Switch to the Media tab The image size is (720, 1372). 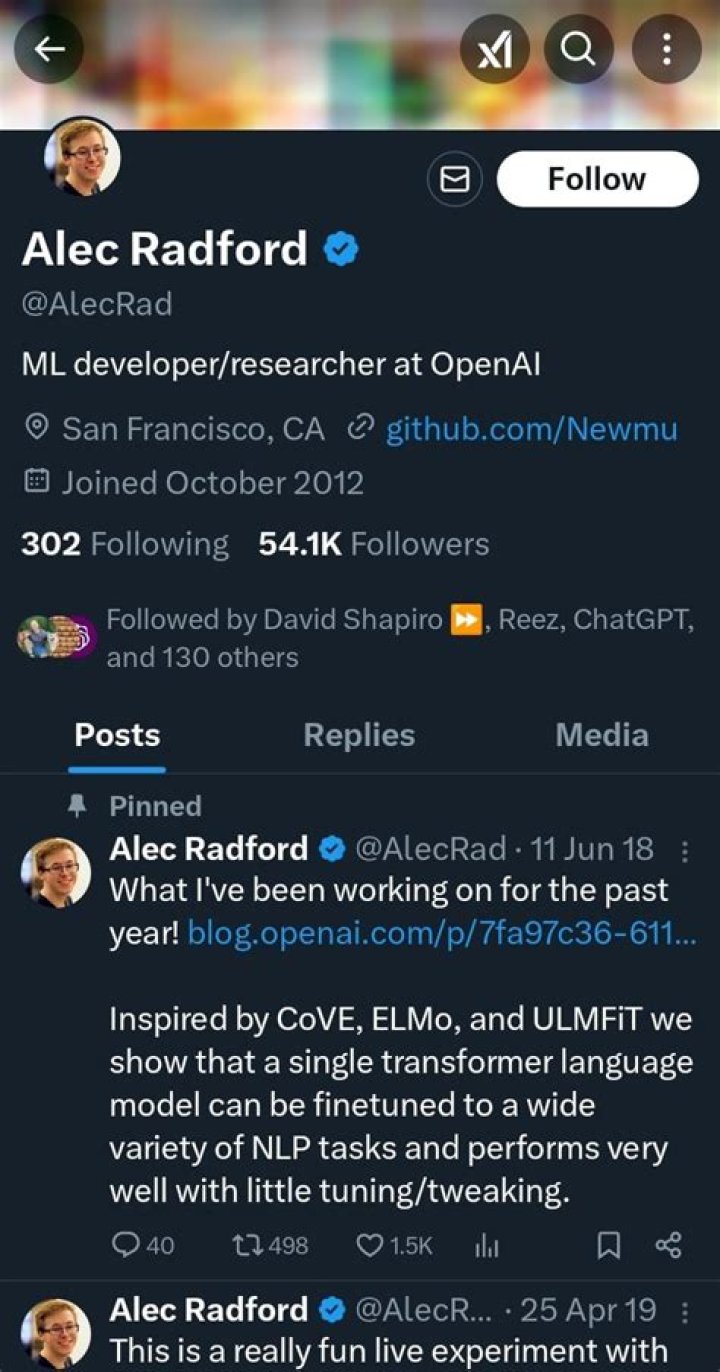[602, 735]
